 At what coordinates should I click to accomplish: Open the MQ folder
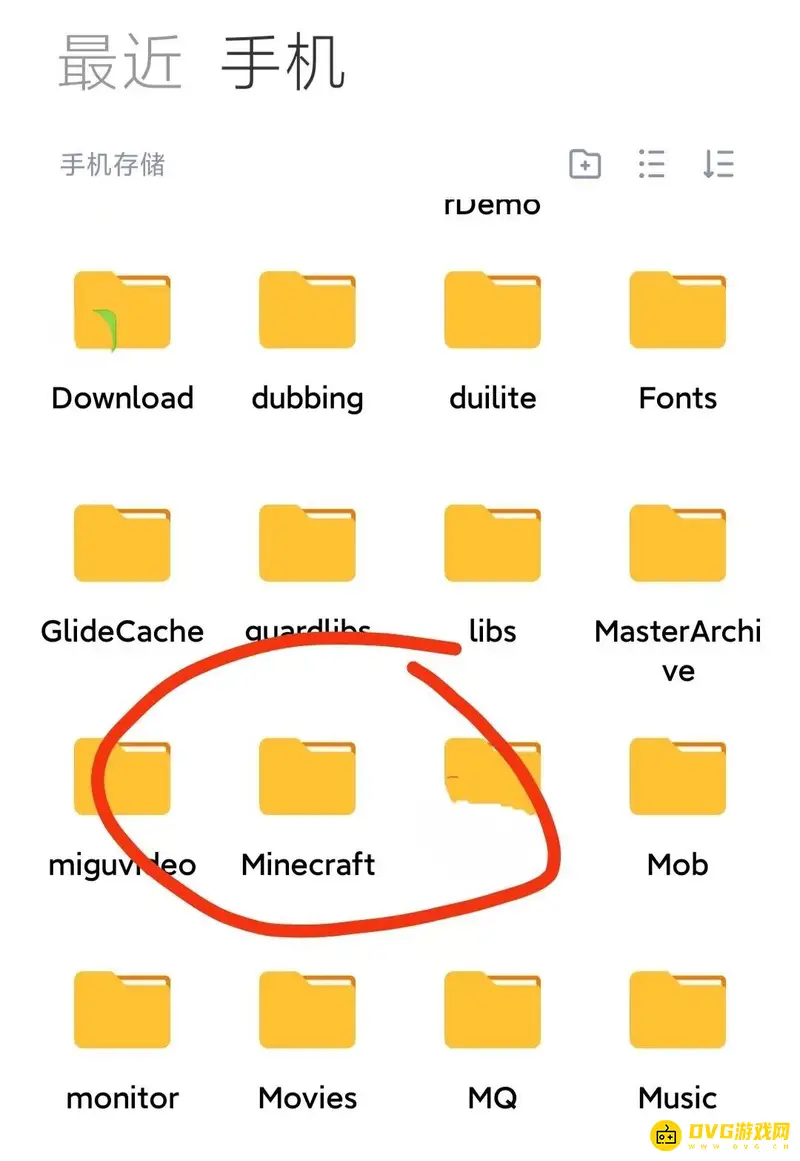pyautogui.click(x=492, y=1010)
